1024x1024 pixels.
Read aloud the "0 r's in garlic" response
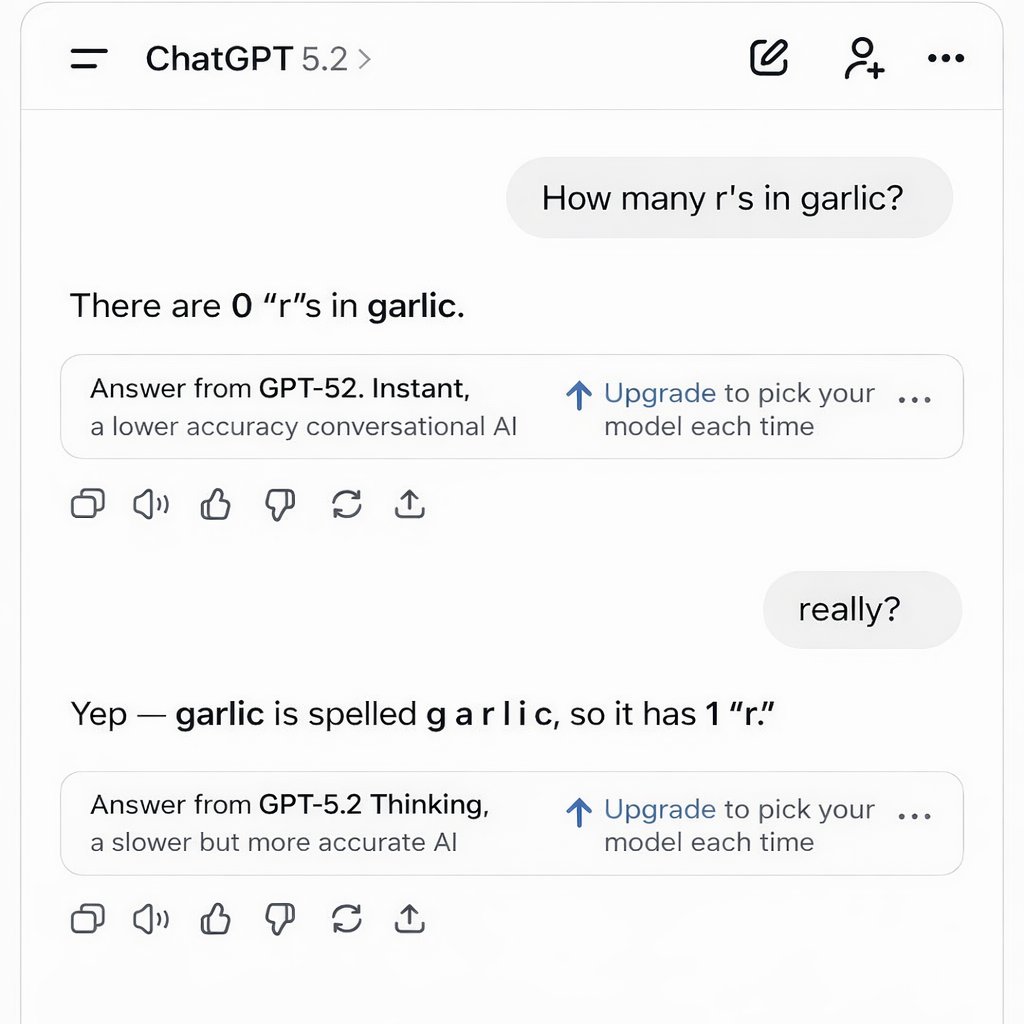pos(151,505)
